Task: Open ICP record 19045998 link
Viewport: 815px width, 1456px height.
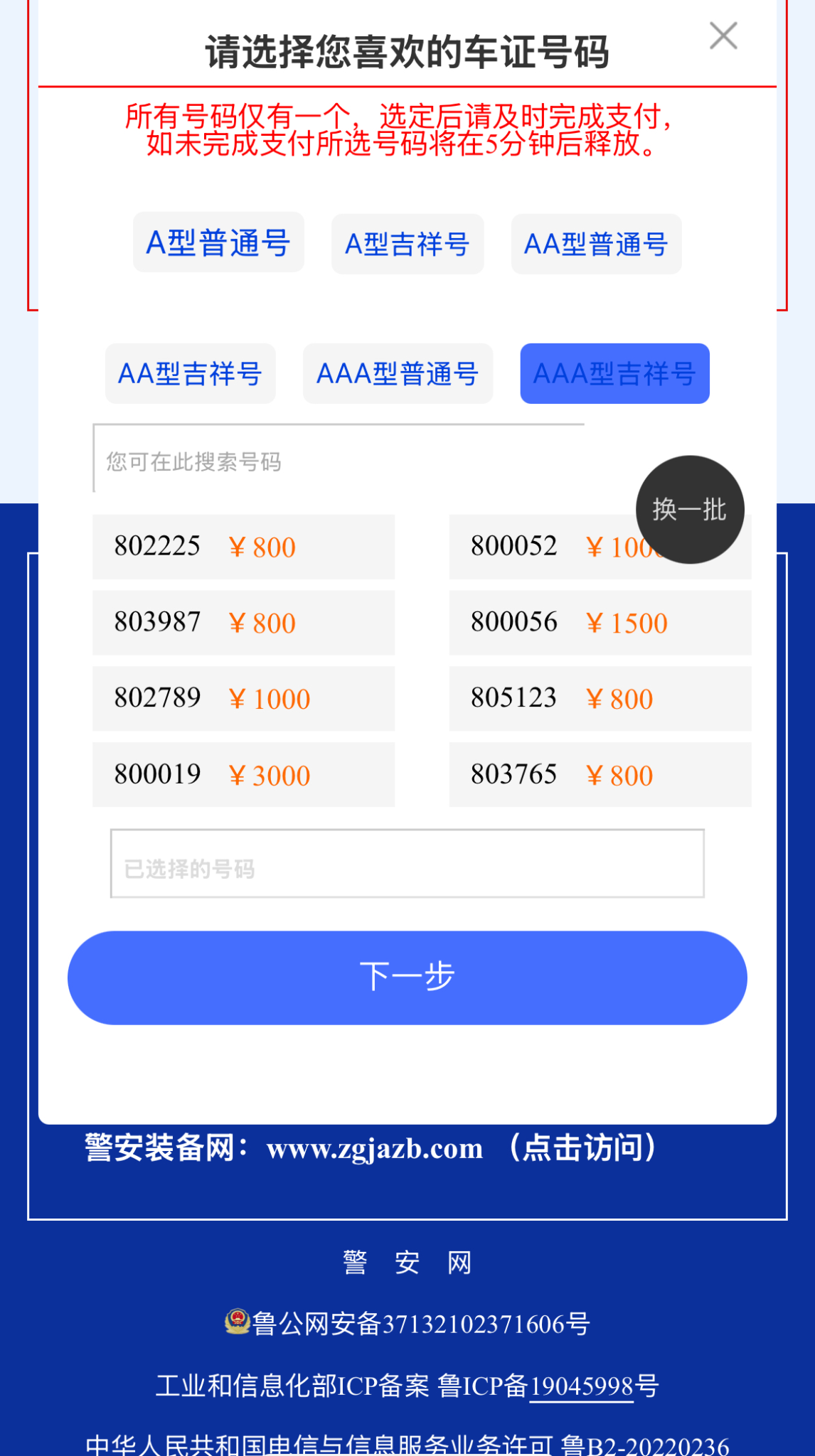Action: tap(581, 1386)
